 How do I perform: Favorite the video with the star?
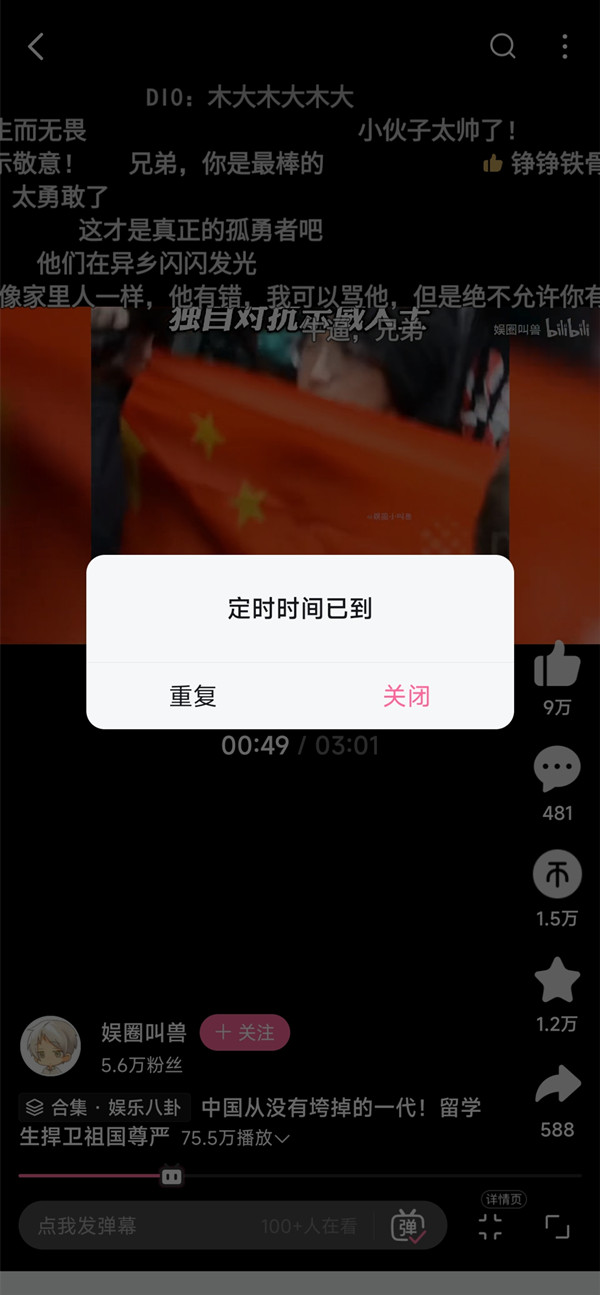point(557,980)
